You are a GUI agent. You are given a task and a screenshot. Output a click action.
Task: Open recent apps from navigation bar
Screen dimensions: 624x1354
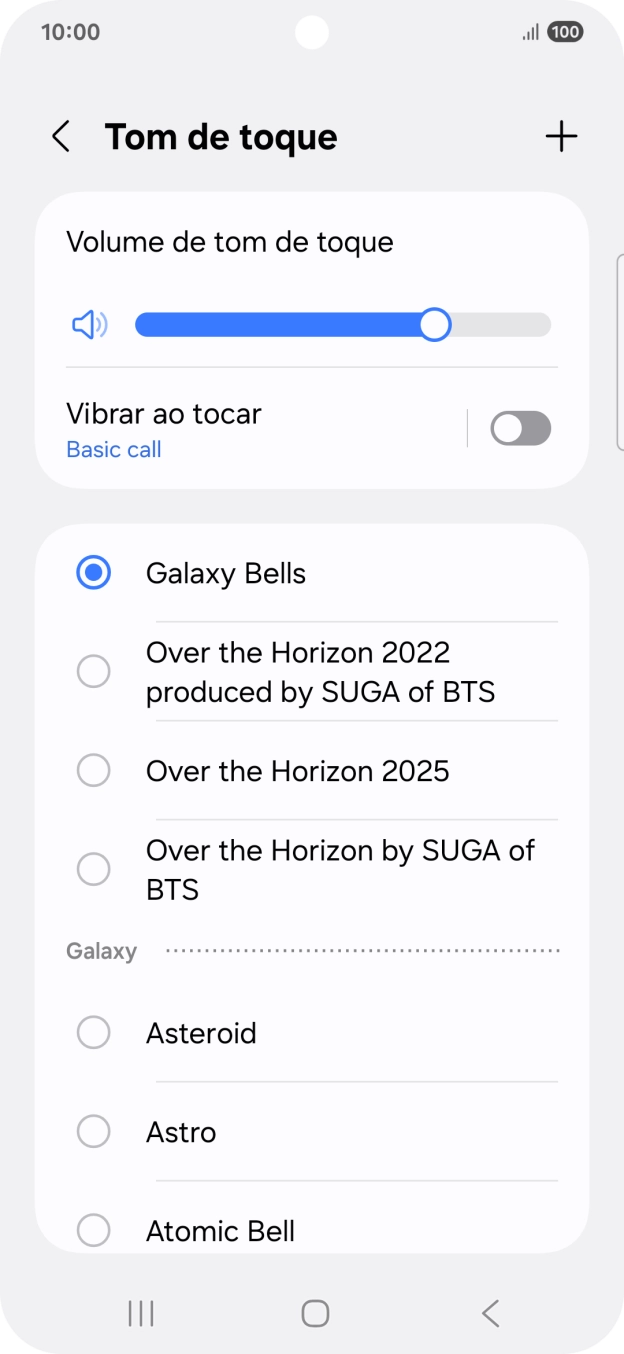141,1313
